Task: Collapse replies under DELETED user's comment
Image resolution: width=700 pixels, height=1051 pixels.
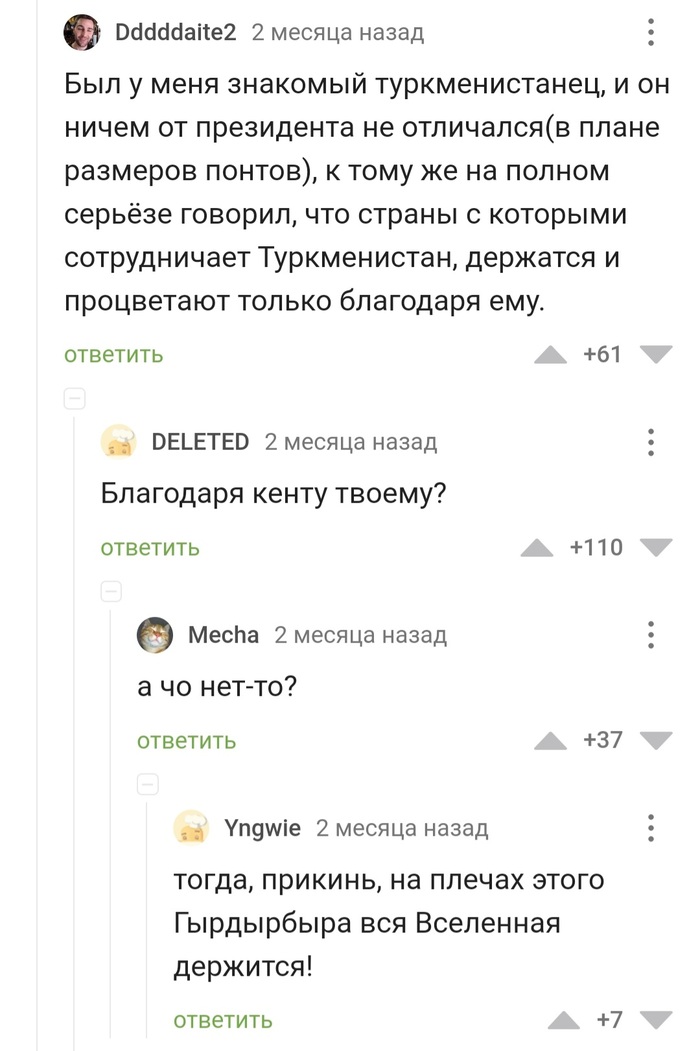Action: (110, 592)
